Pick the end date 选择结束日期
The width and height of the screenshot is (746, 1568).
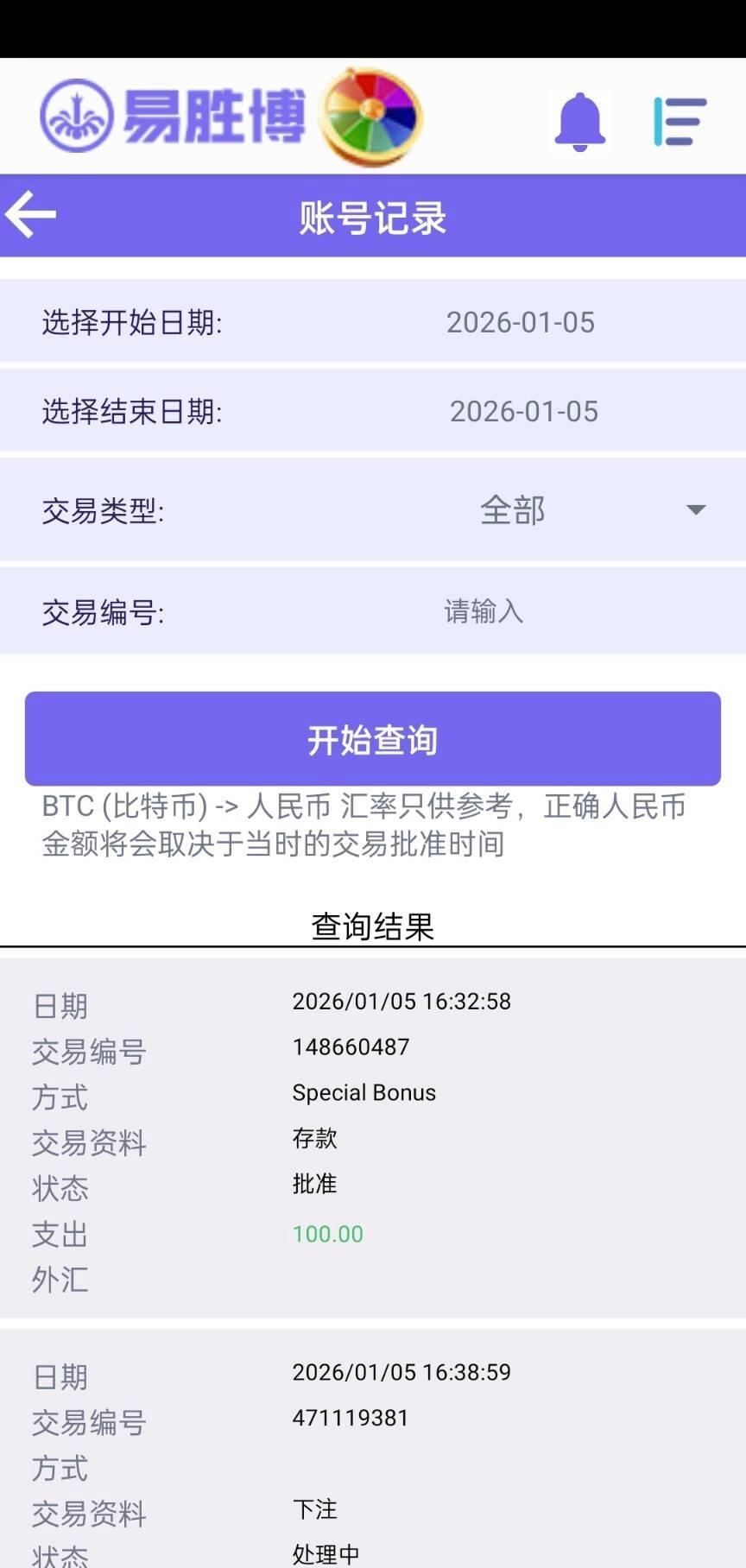[x=523, y=411]
